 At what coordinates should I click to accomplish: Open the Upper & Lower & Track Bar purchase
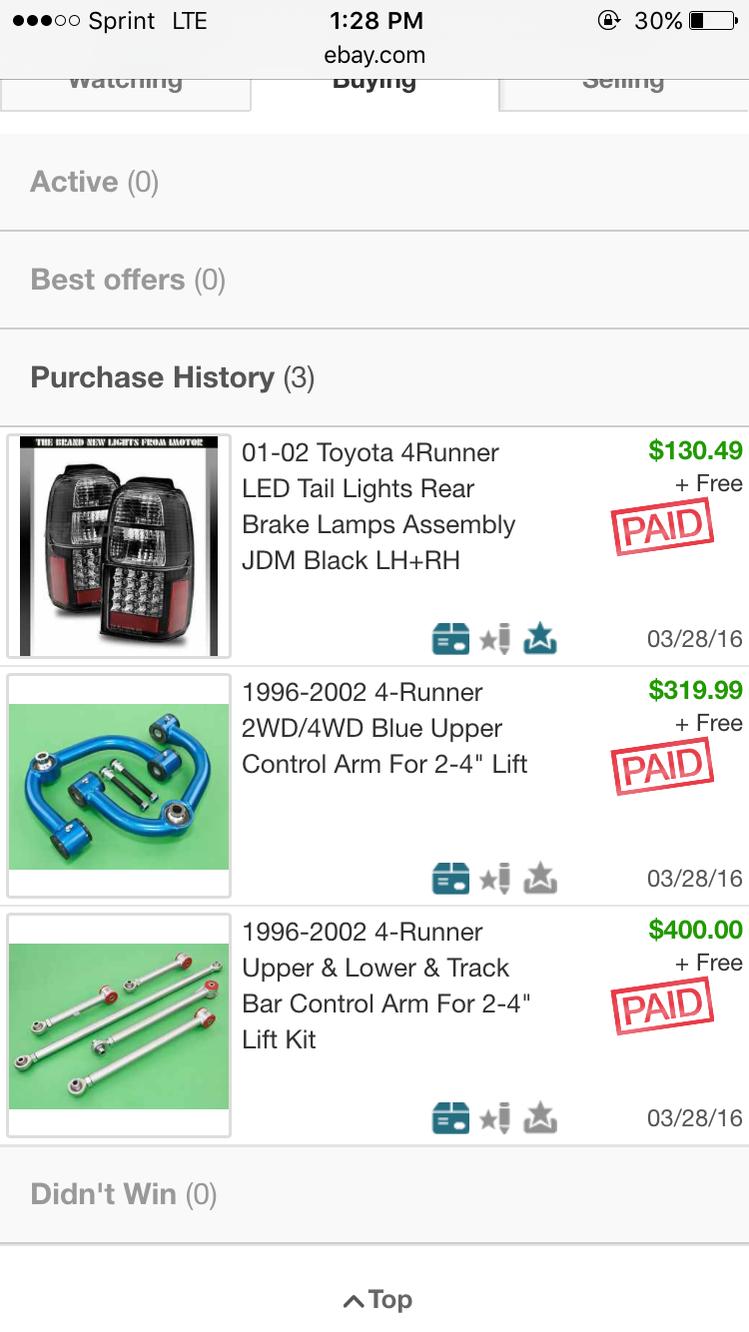tap(386, 985)
